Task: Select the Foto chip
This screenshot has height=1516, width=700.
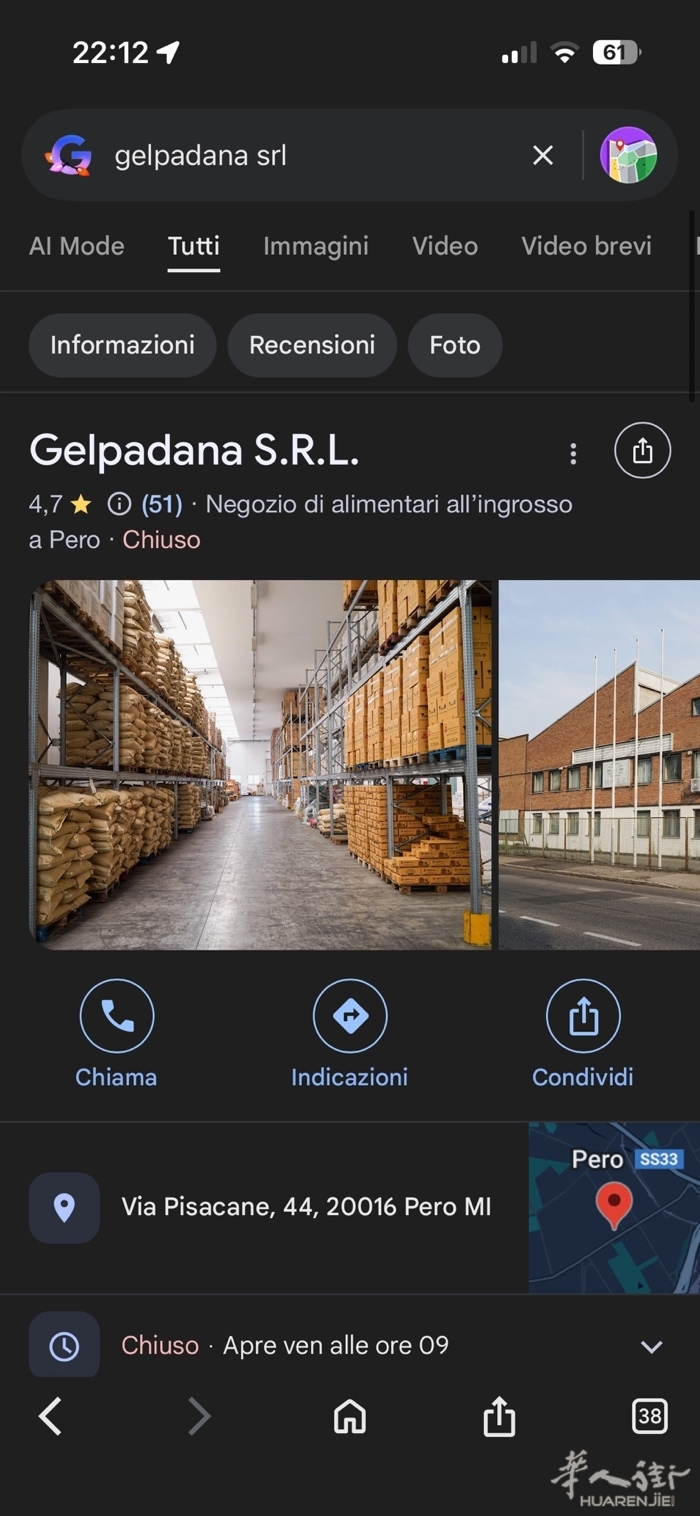Action: 455,345
